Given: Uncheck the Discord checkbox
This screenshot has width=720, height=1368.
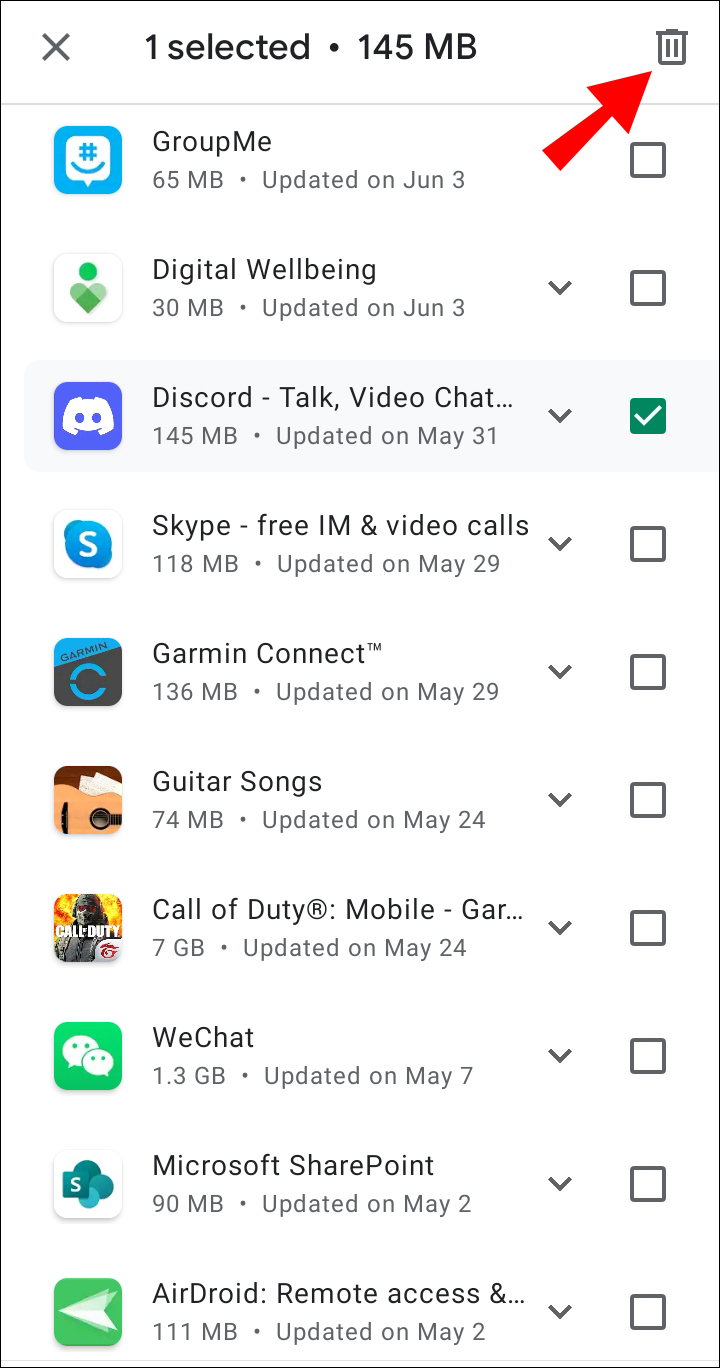Looking at the screenshot, I should (x=648, y=416).
